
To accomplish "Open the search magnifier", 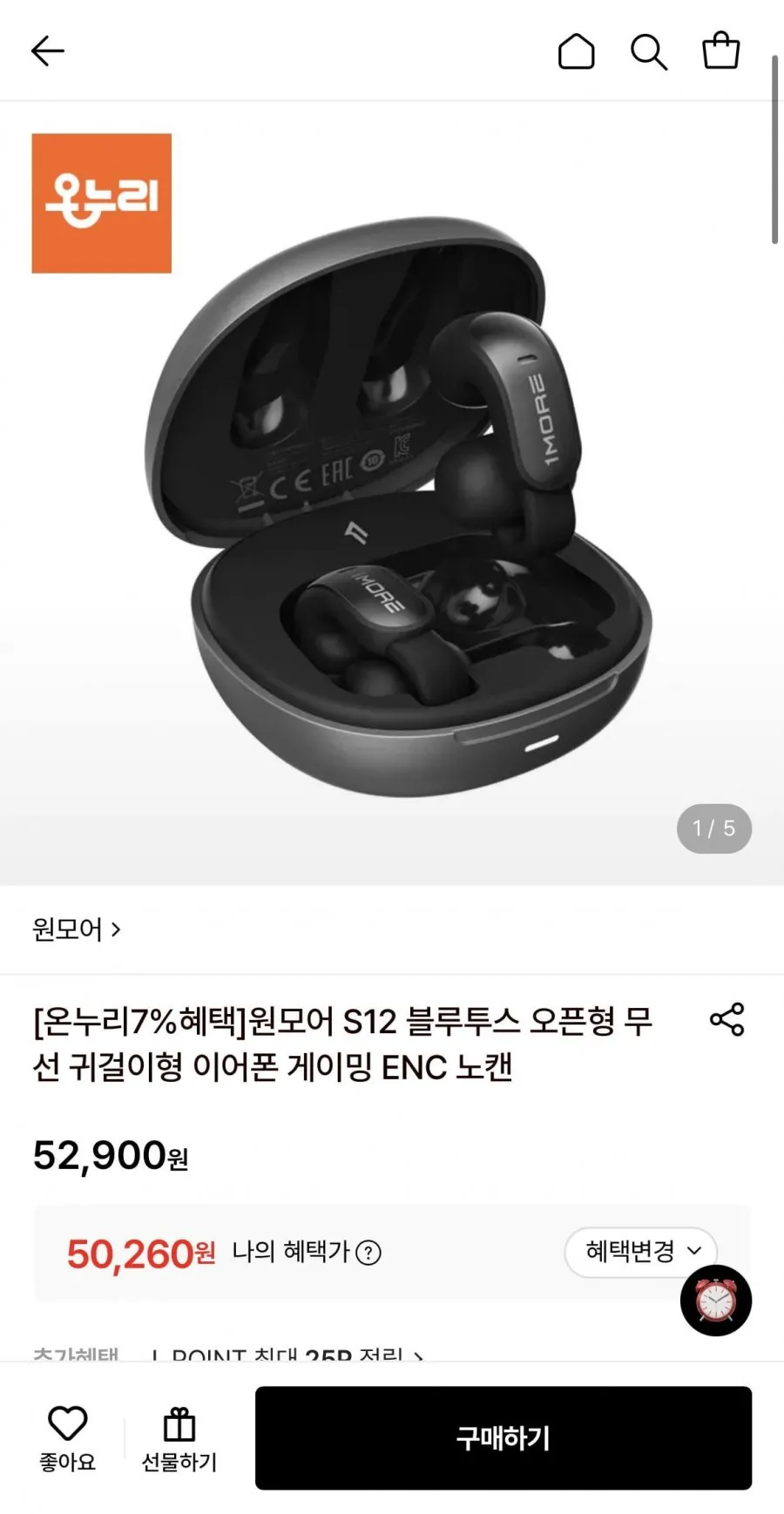I will click(648, 51).
